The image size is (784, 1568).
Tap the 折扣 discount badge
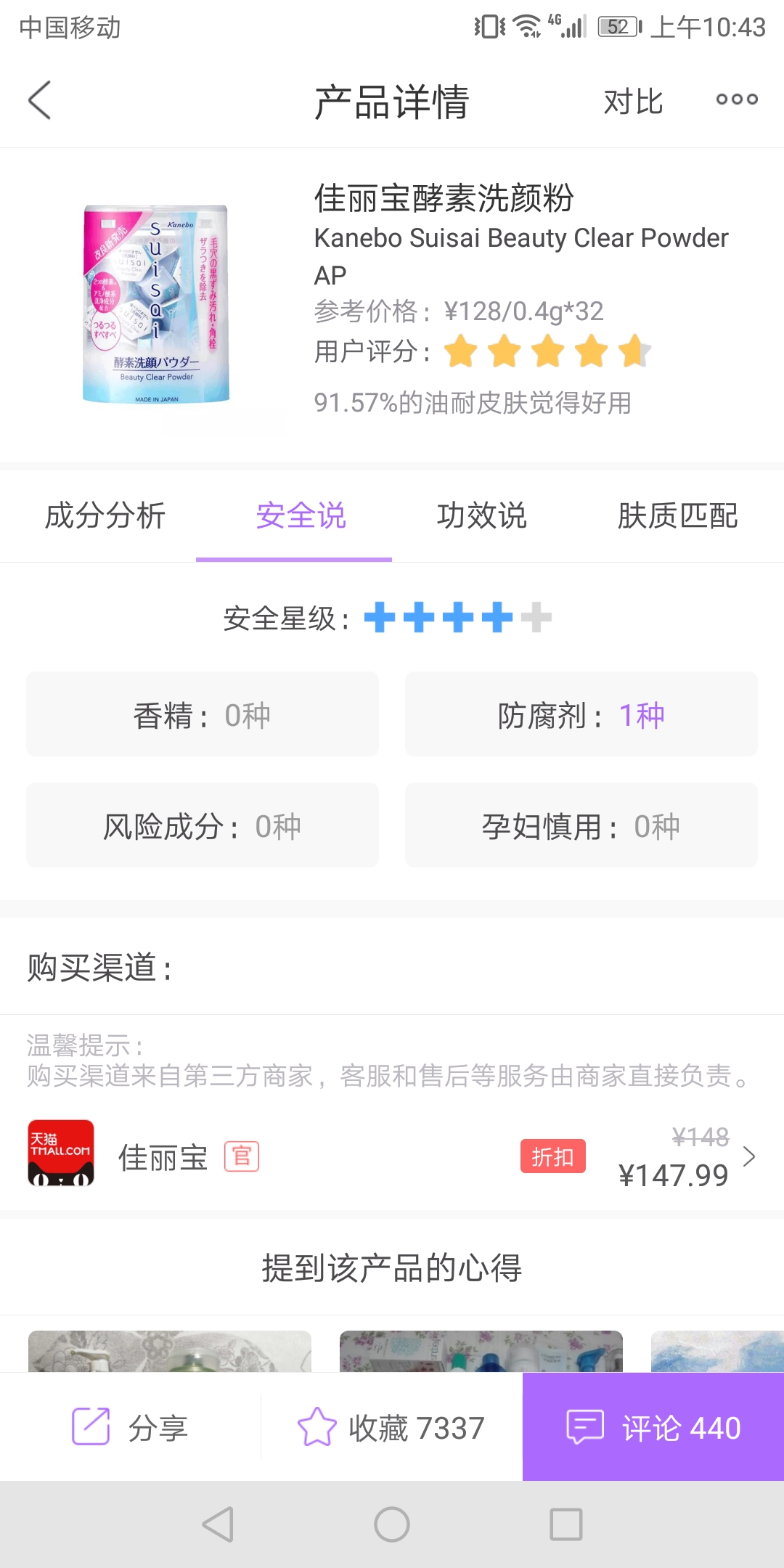[x=553, y=1156]
